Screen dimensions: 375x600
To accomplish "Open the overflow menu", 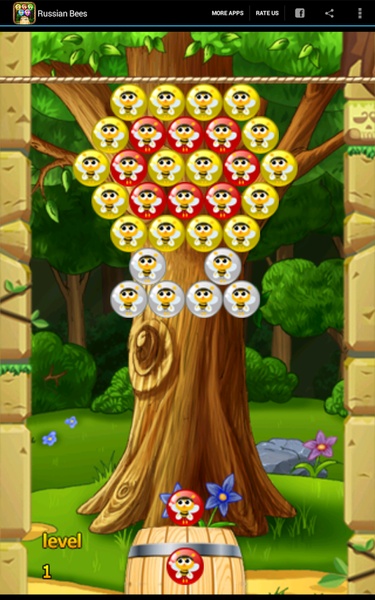I will (360, 13).
